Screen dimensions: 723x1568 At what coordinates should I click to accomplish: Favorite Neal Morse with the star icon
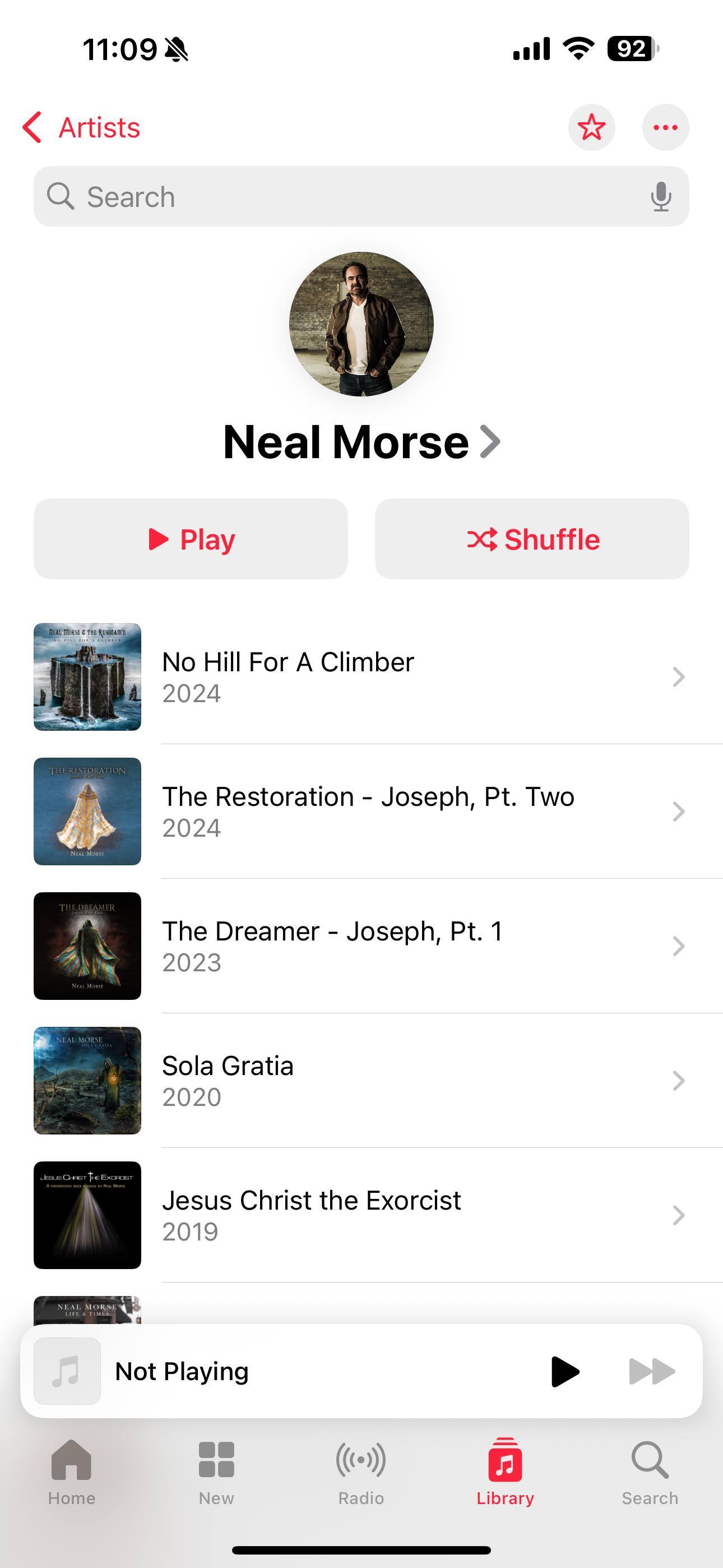(x=591, y=128)
